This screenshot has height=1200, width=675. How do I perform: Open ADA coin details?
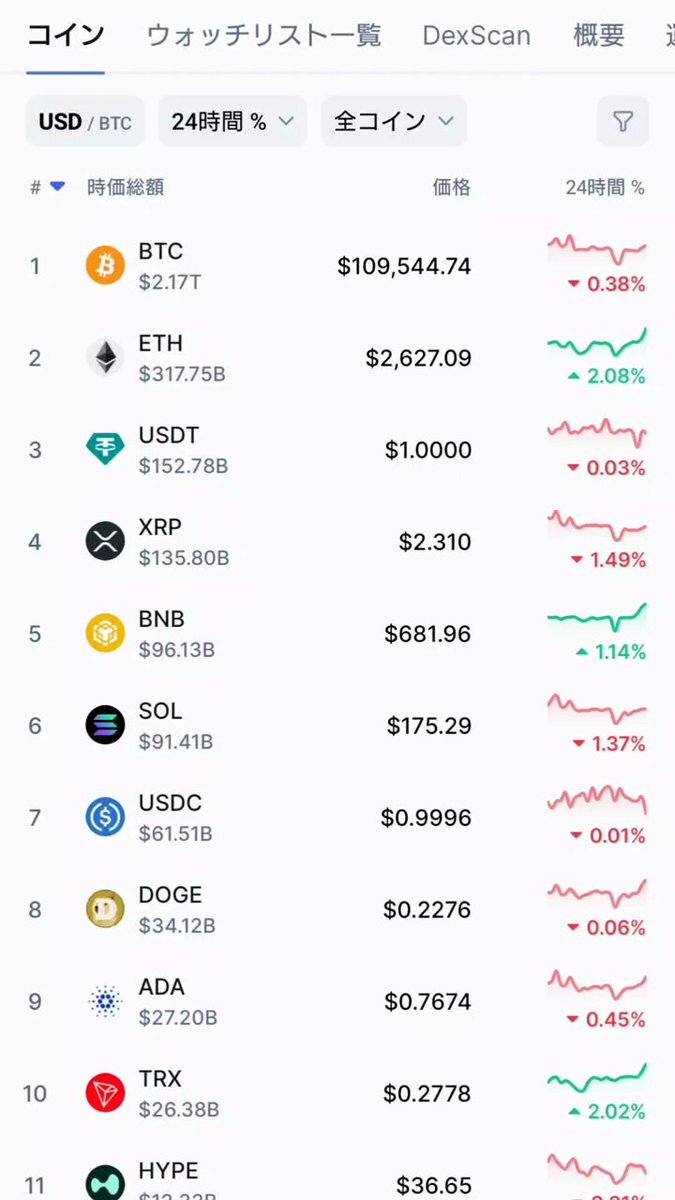pyautogui.click(x=337, y=1002)
